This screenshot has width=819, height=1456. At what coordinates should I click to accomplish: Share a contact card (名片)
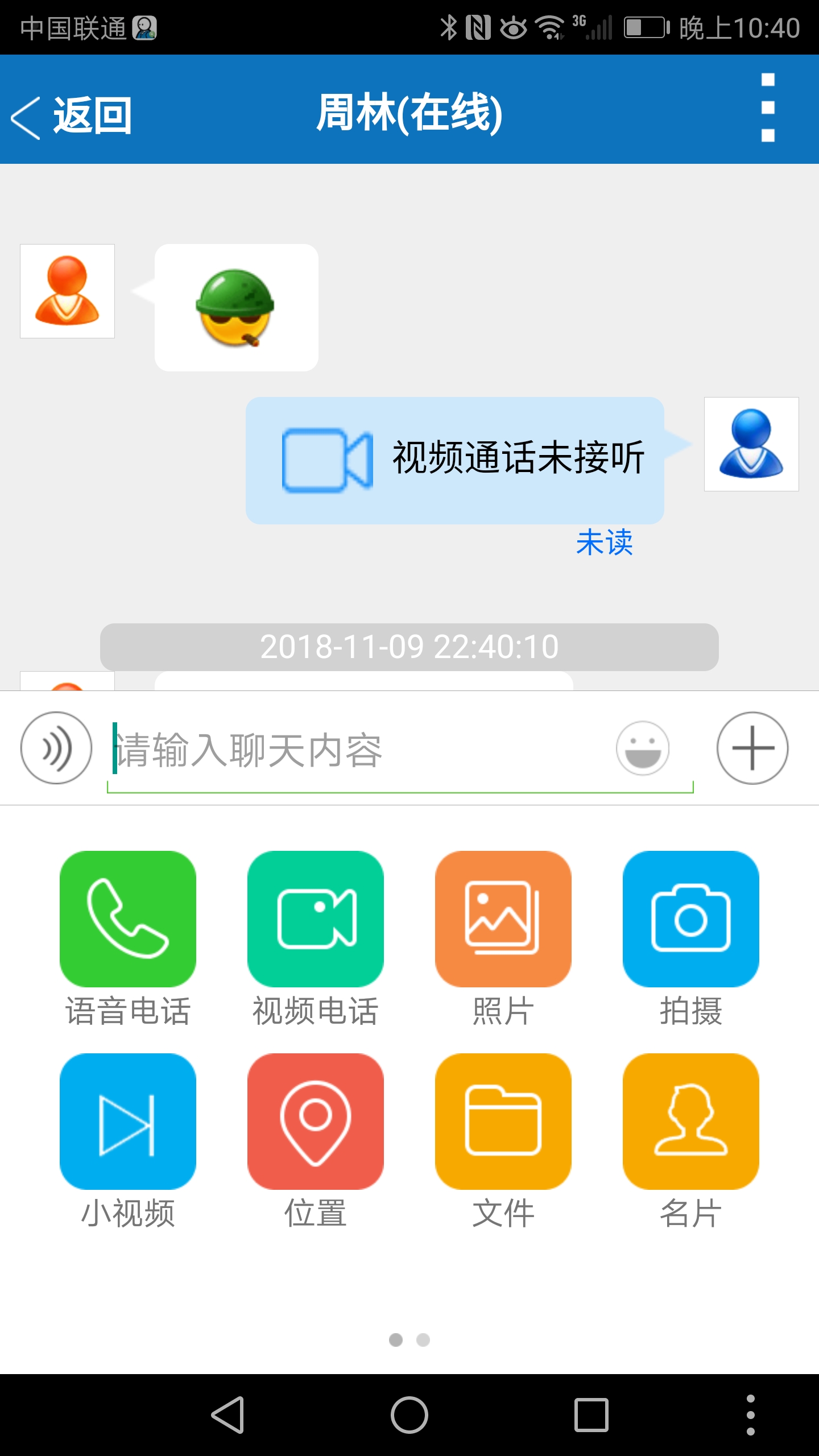pos(691,1122)
